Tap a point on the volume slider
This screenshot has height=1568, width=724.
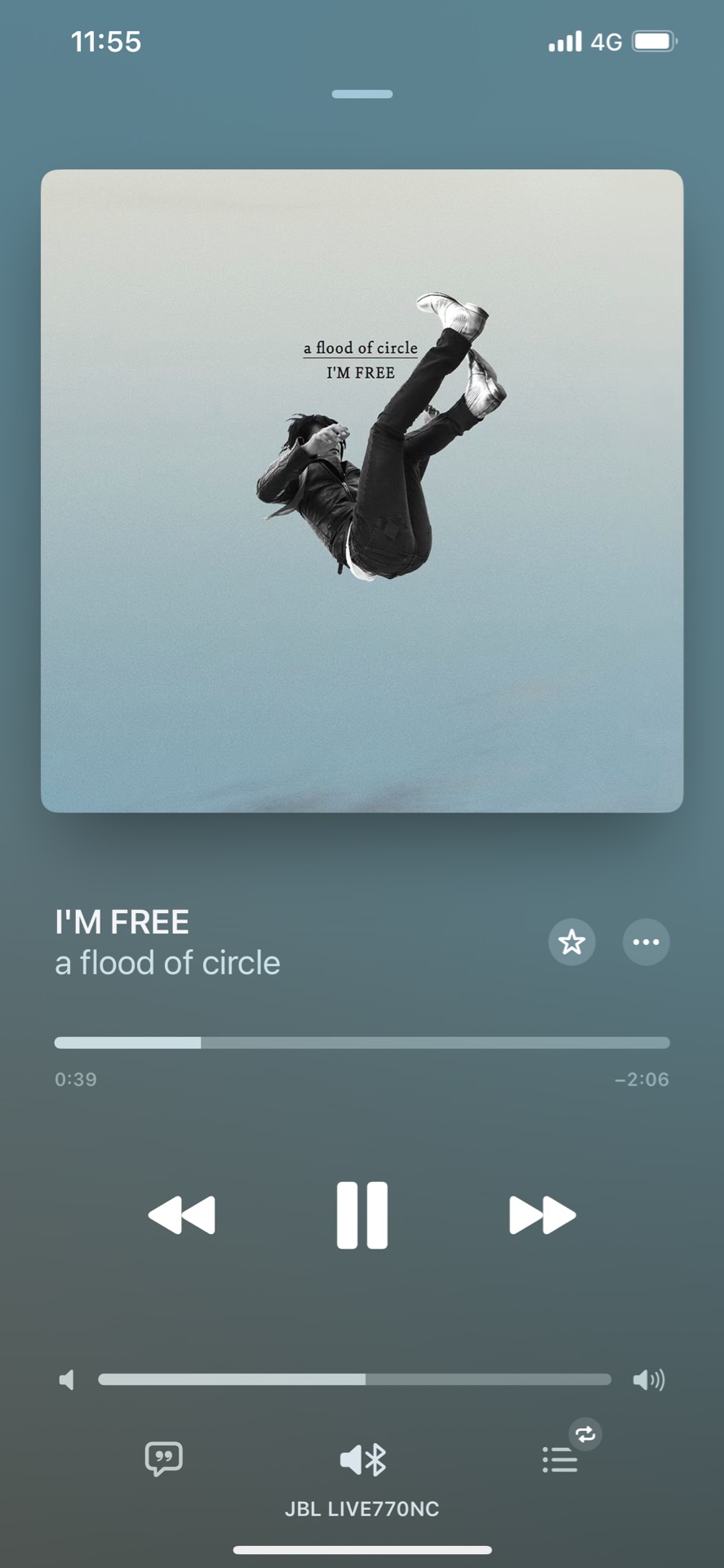(x=354, y=1379)
